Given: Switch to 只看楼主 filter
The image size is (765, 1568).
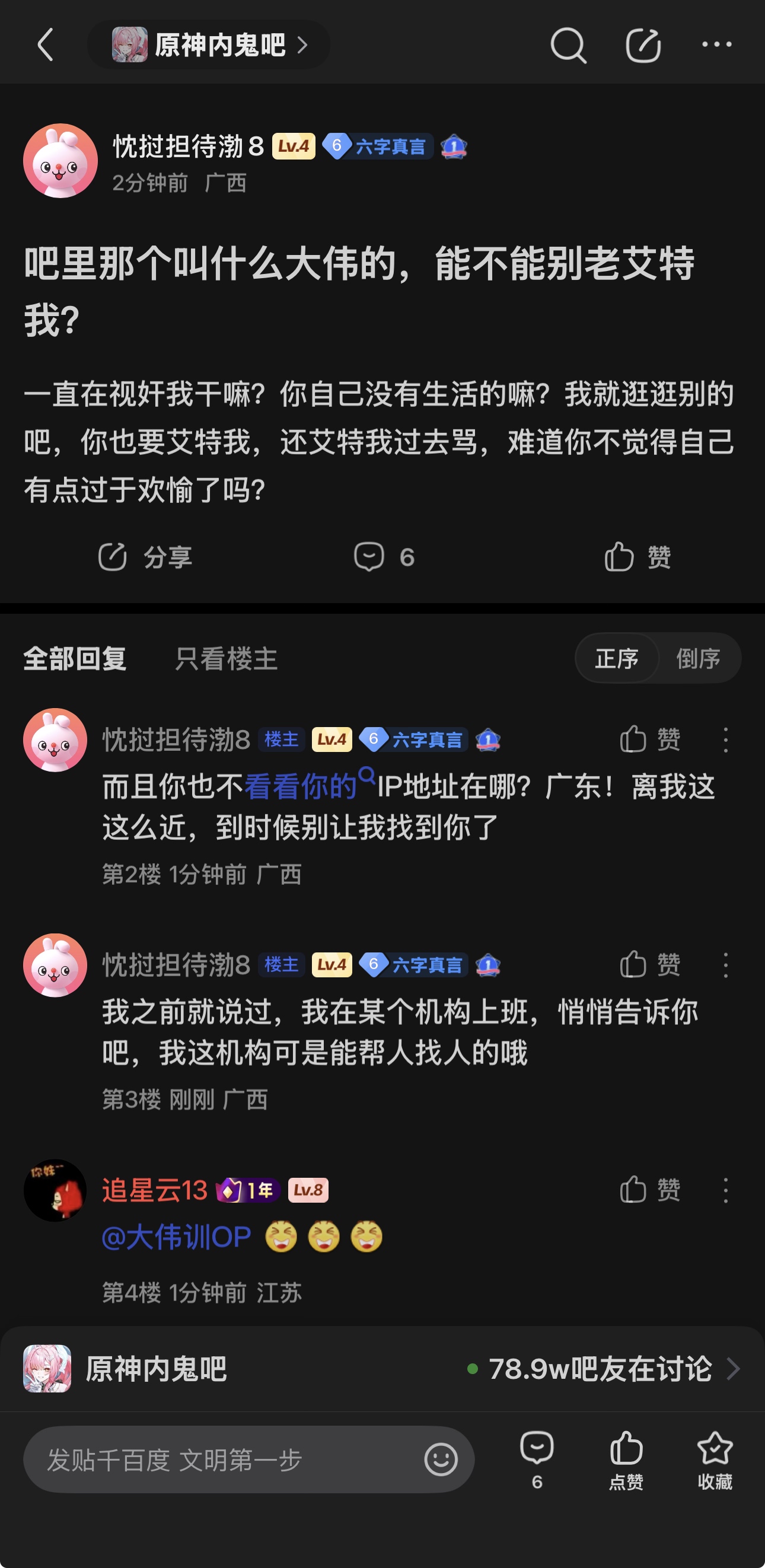Looking at the screenshot, I should coord(227,659).
